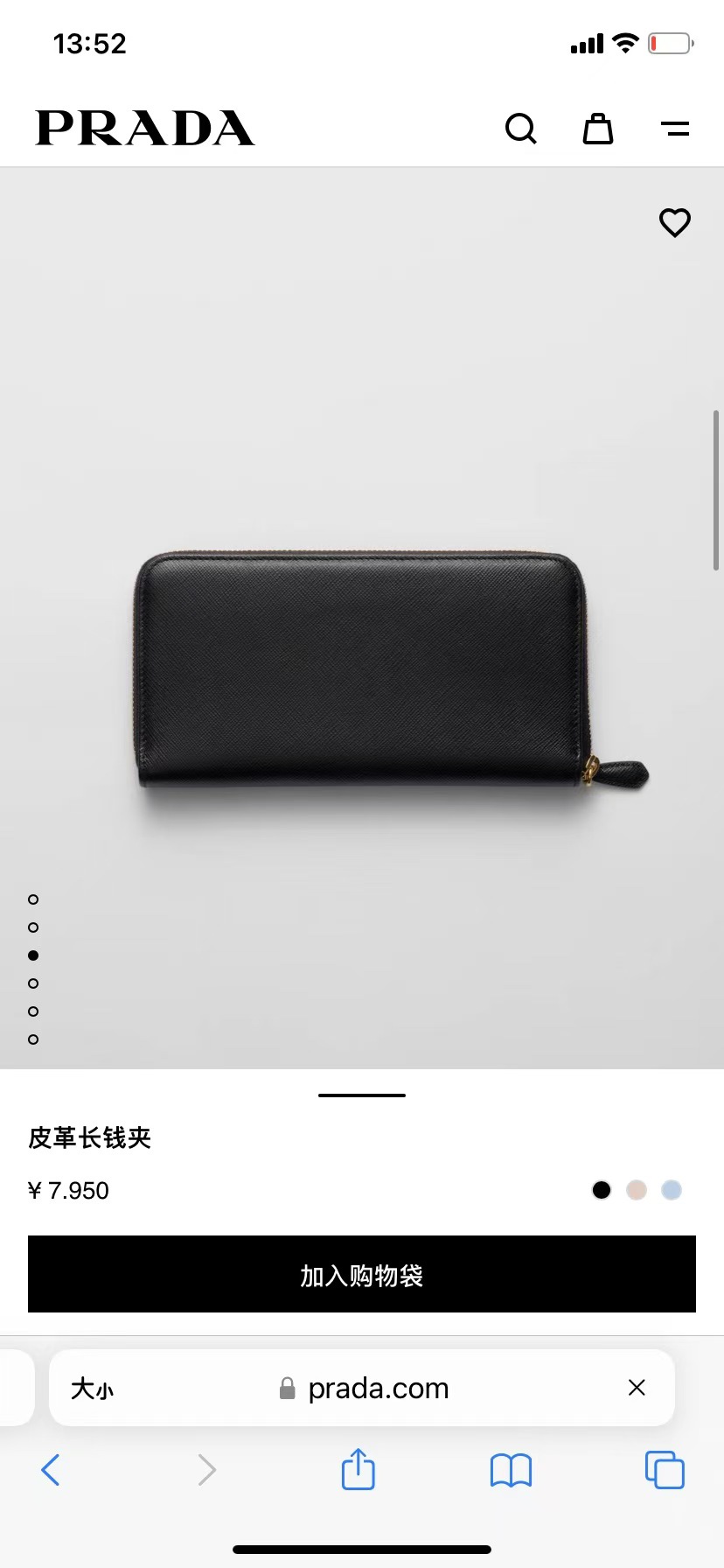
Task: Add wallet to wishlist with heart
Action: click(675, 222)
